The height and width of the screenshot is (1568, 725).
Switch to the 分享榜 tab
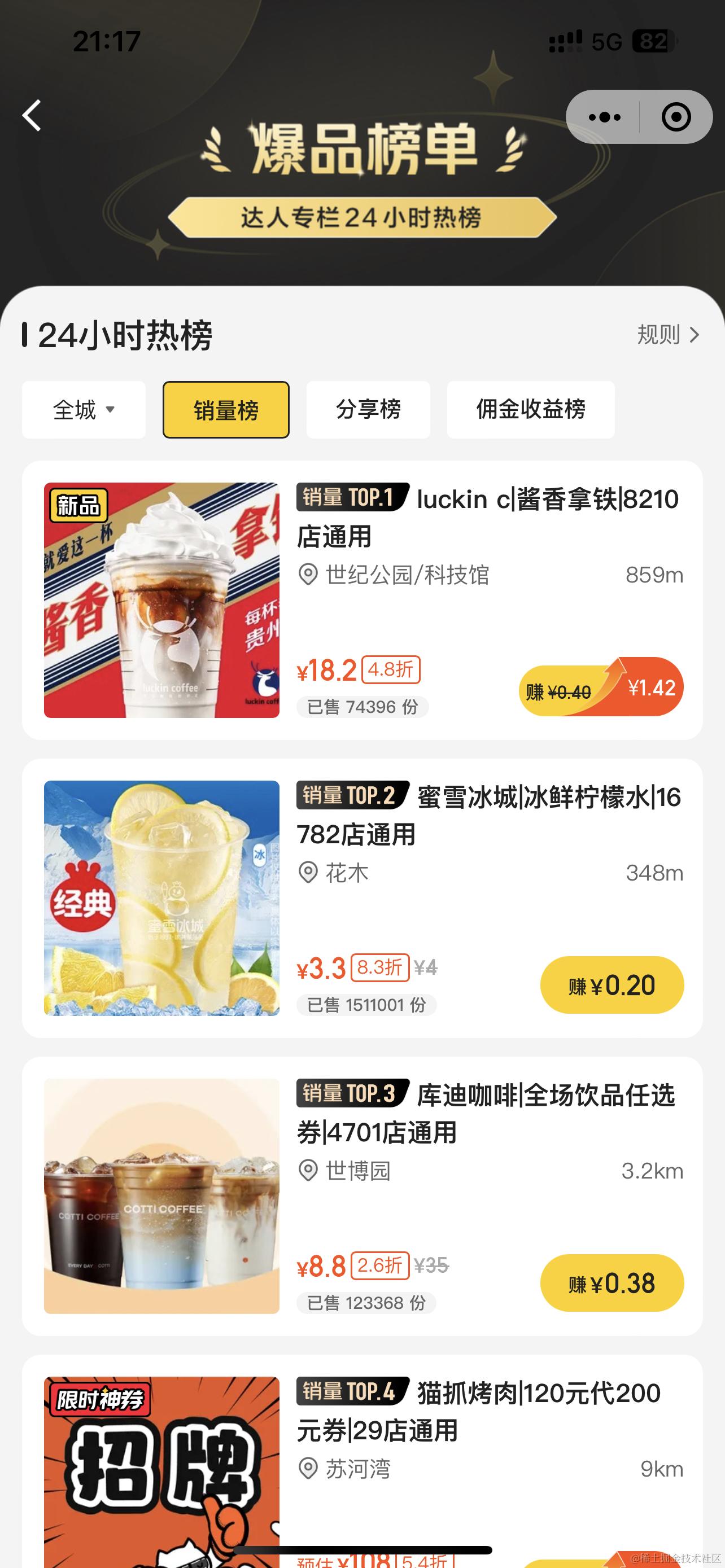368,410
